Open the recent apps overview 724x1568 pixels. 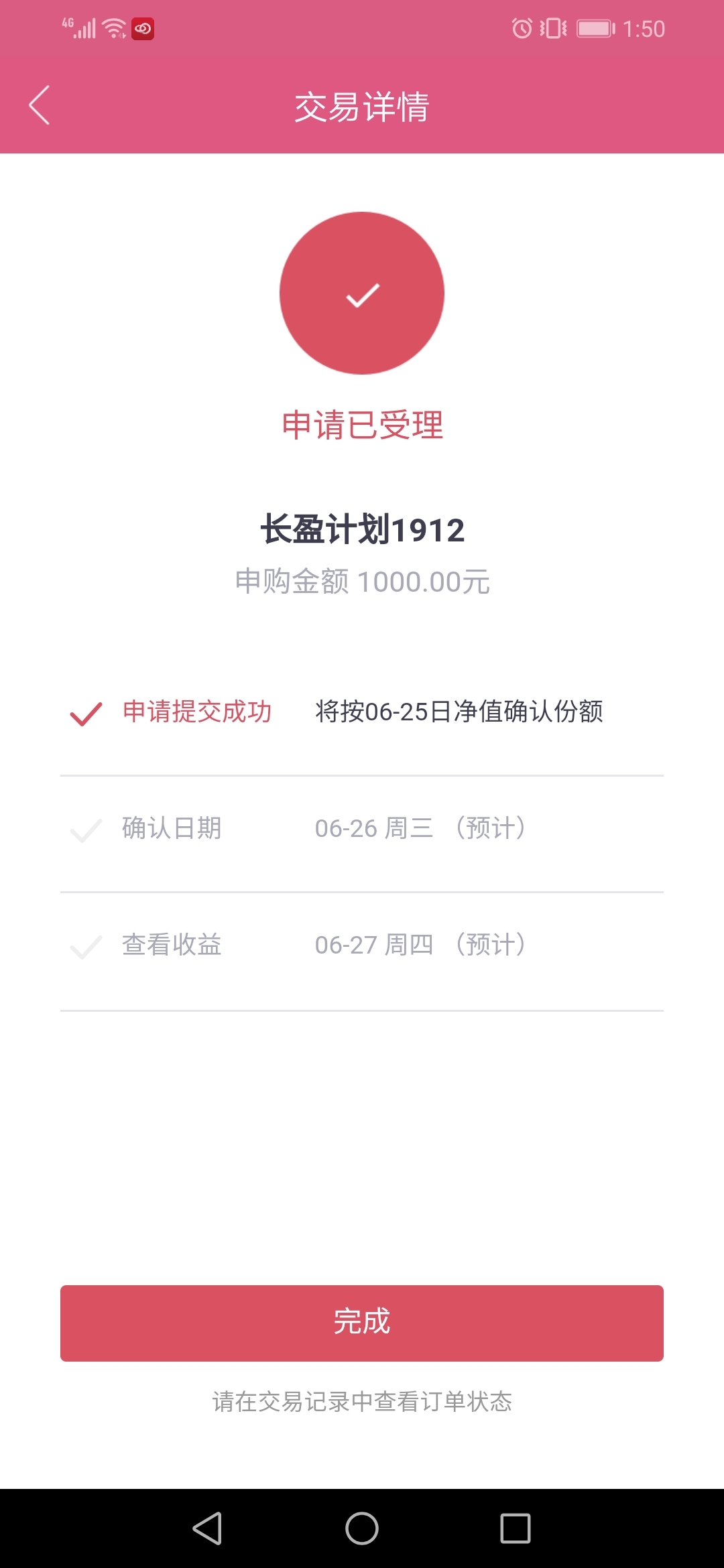tap(516, 1528)
